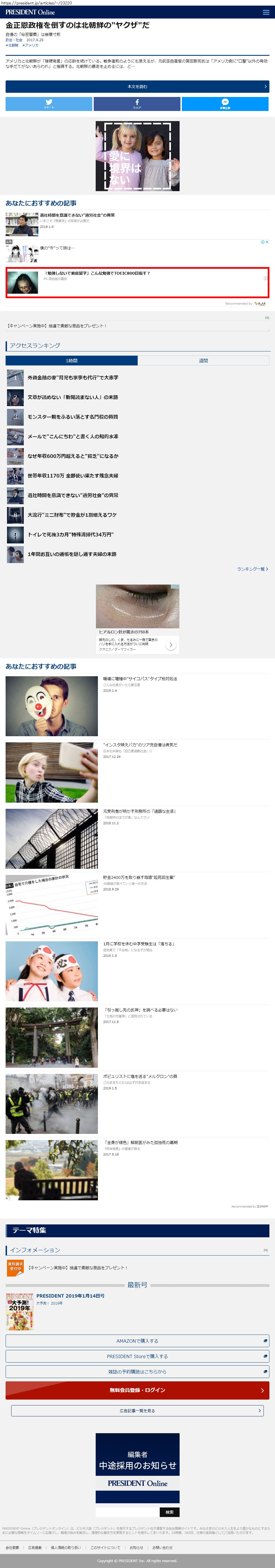275x1568 pixels.
Task: Open the article 職場に増殖中サイコパス
Action: pos(140,678)
